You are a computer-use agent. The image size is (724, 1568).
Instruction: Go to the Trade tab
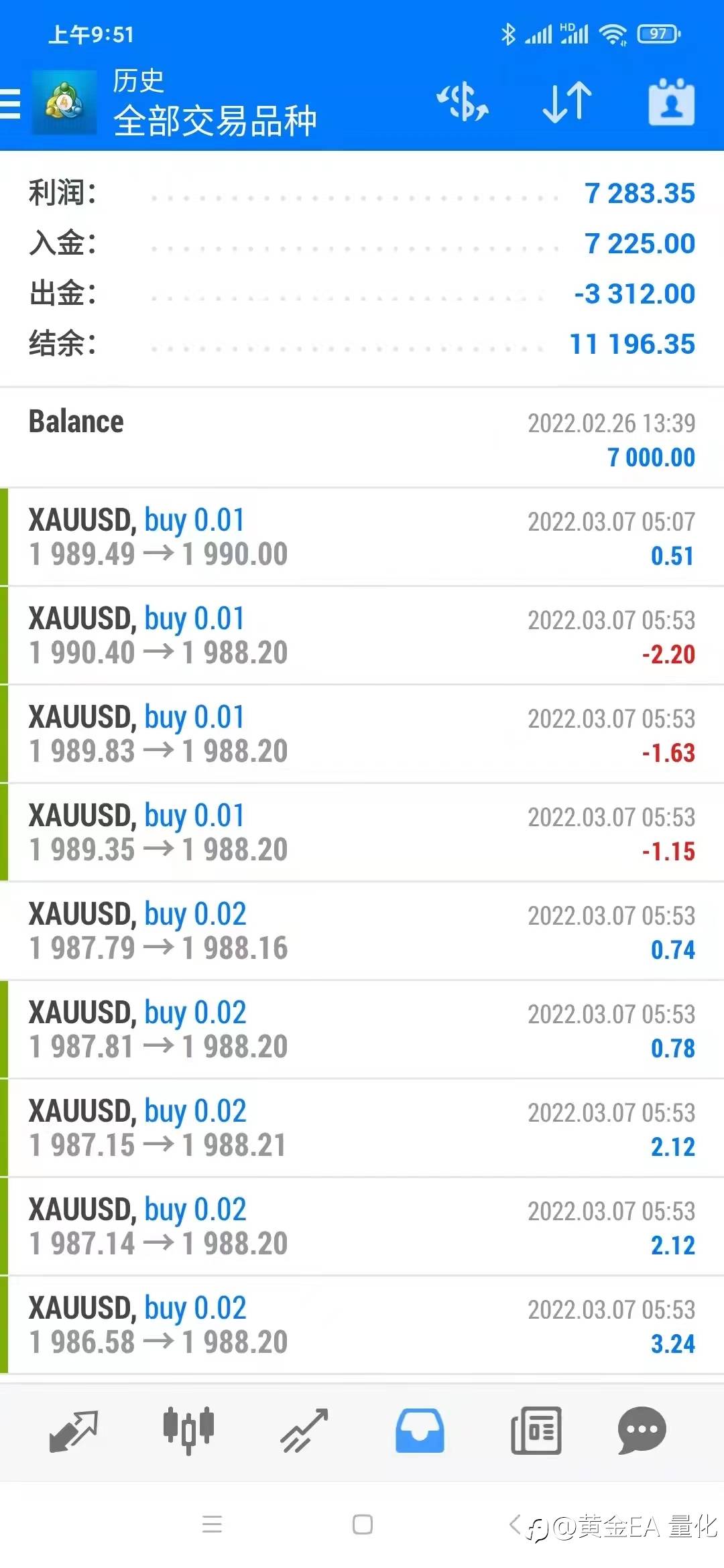(x=304, y=1431)
